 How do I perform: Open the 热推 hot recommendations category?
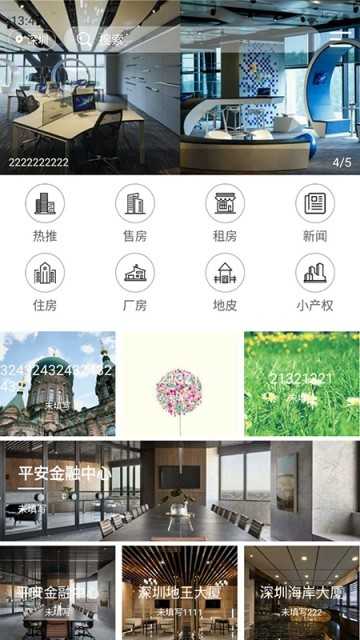[x=45, y=213]
